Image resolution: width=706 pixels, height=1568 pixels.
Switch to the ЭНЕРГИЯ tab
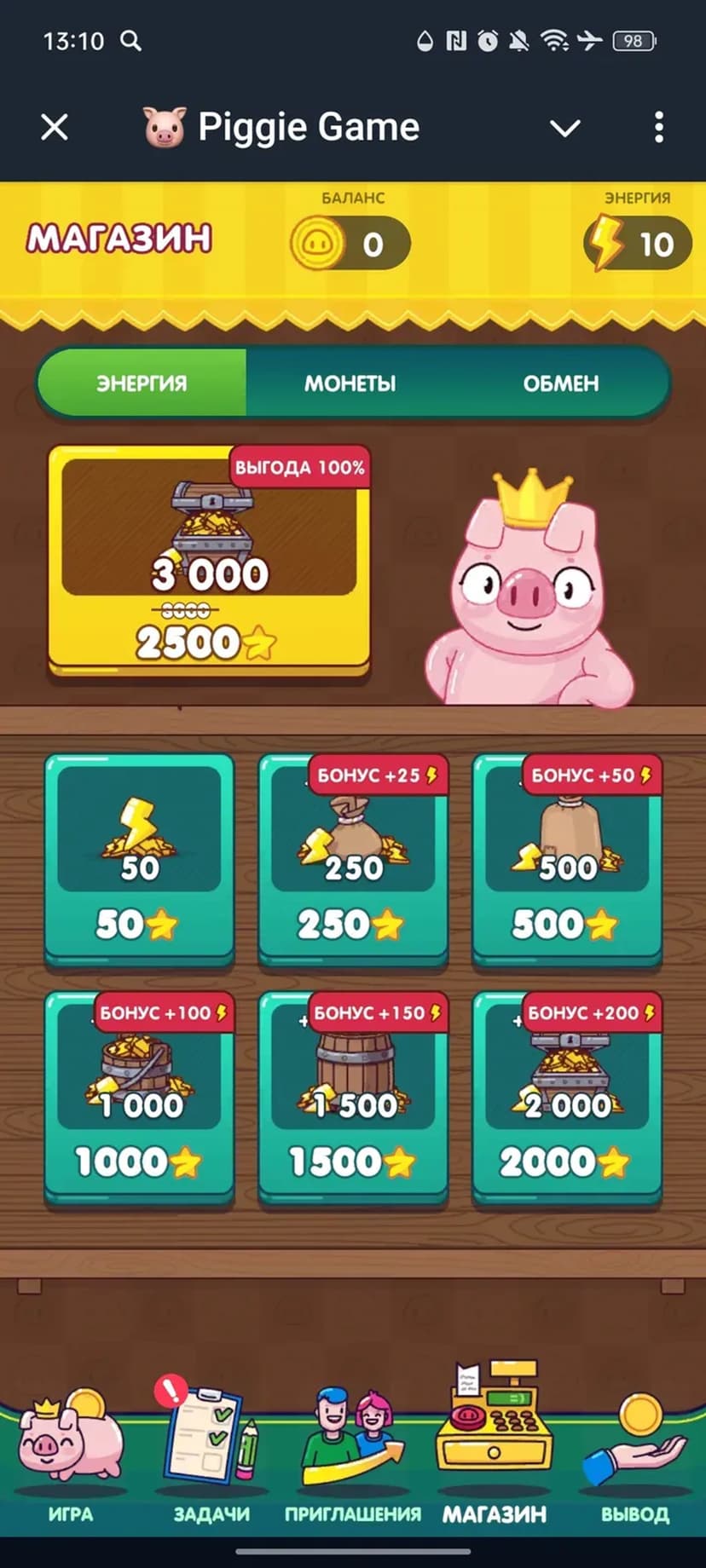point(142,383)
